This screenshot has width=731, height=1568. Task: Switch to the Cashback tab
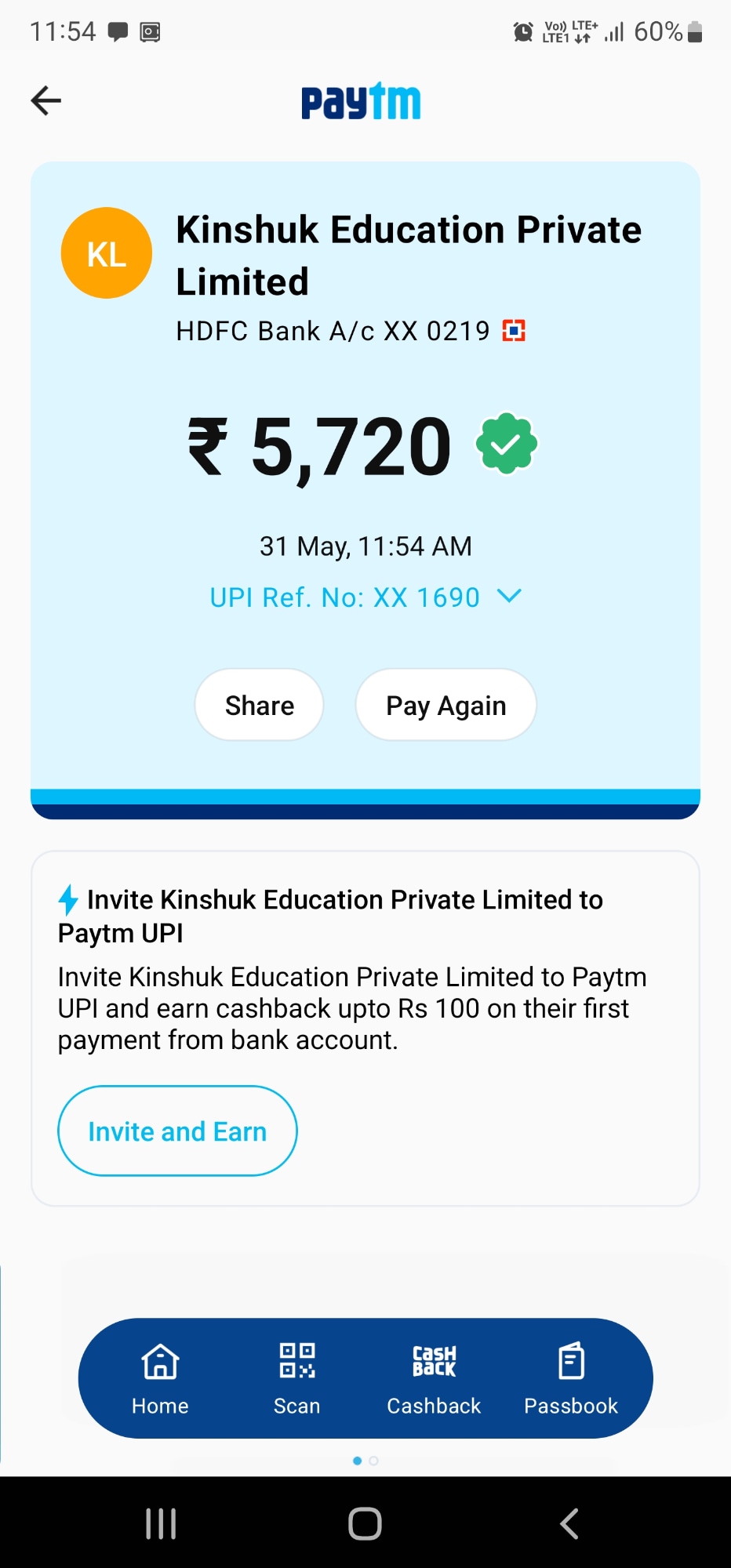[434, 1378]
